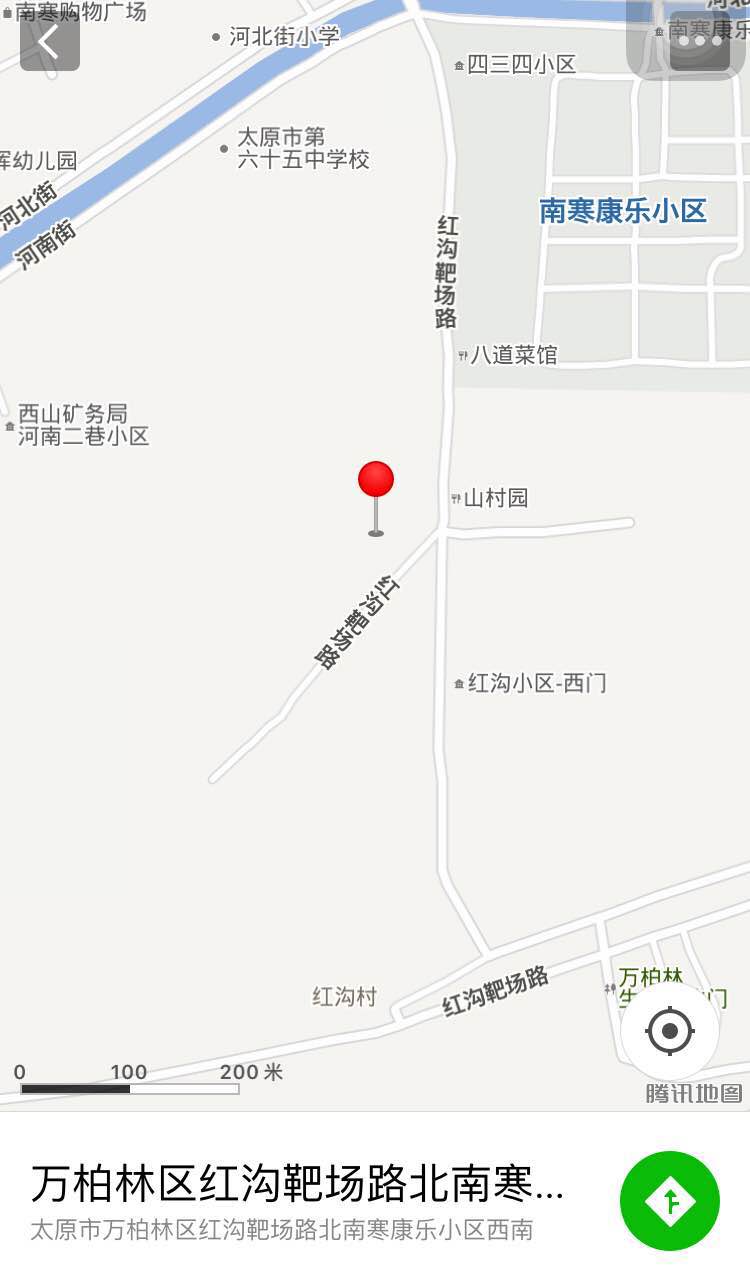Image resolution: width=750 pixels, height=1265 pixels.
Task: Select 八道菜馆 restaurant on the map
Action: [x=512, y=355]
